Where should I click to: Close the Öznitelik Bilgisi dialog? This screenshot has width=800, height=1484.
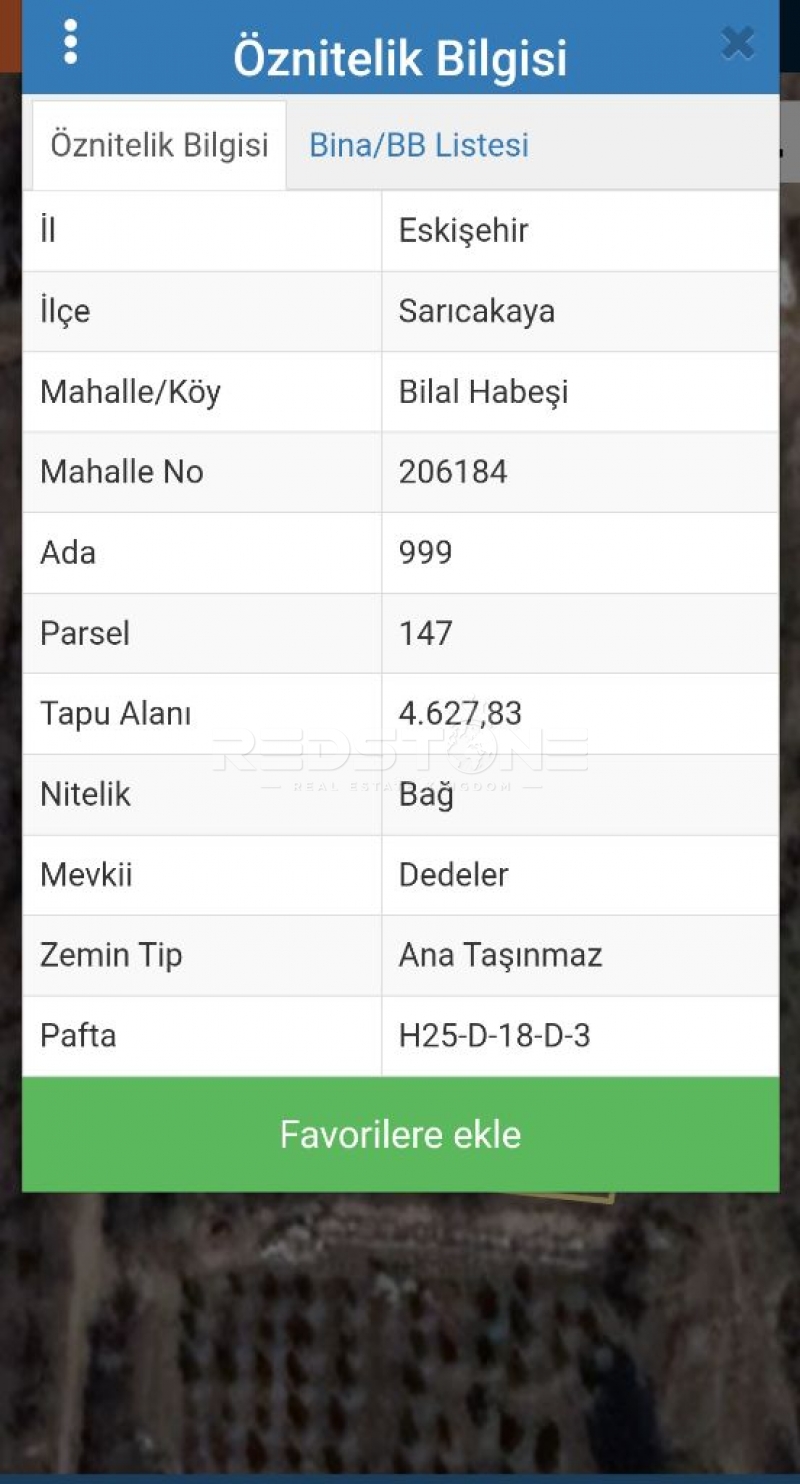[738, 43]
